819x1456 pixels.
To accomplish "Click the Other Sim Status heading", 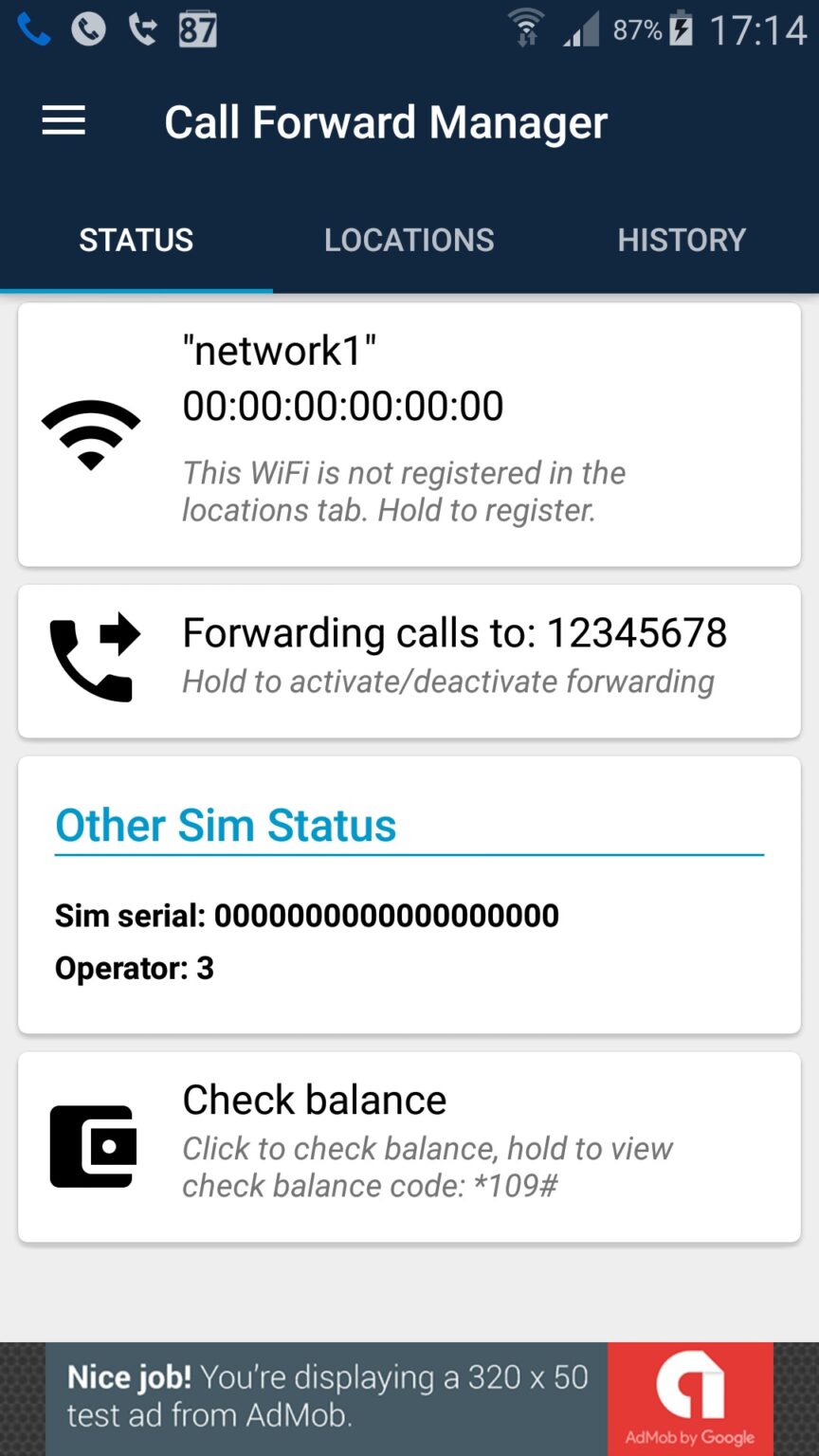I will click(x=225, y=825).
